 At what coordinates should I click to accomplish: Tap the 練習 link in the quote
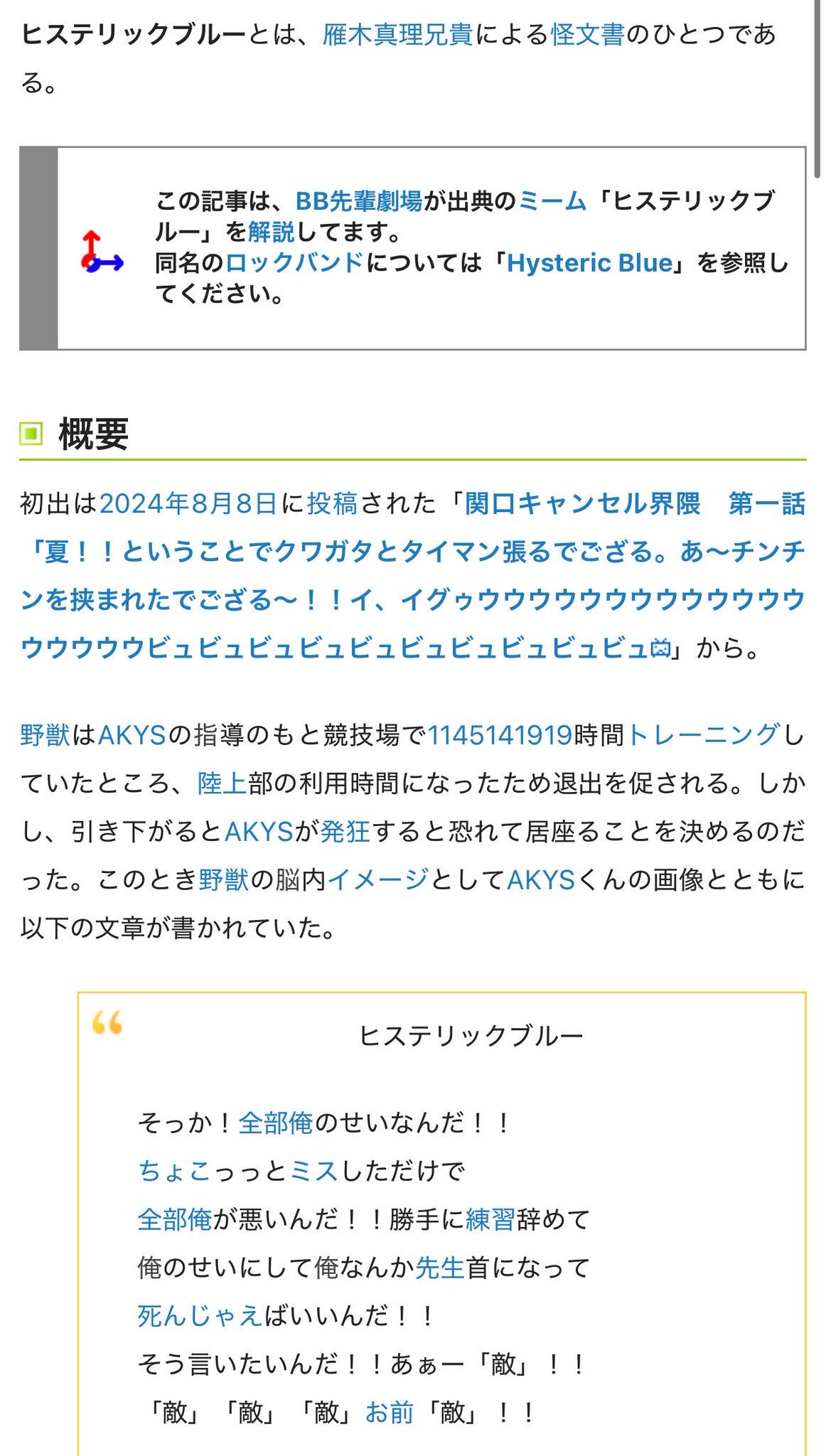click(x=490, y=1219)
